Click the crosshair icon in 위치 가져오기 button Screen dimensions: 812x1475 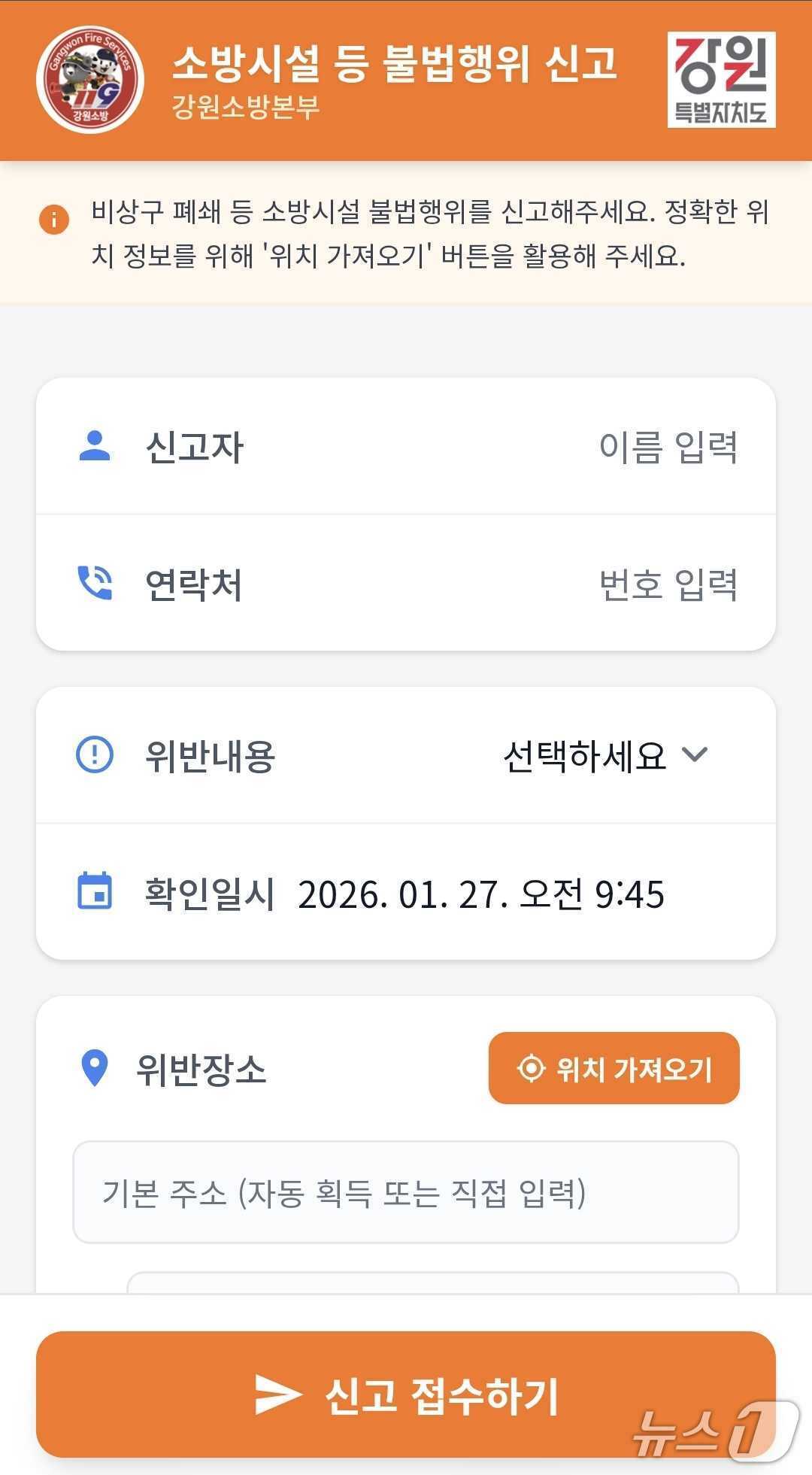pos(532,1067)
